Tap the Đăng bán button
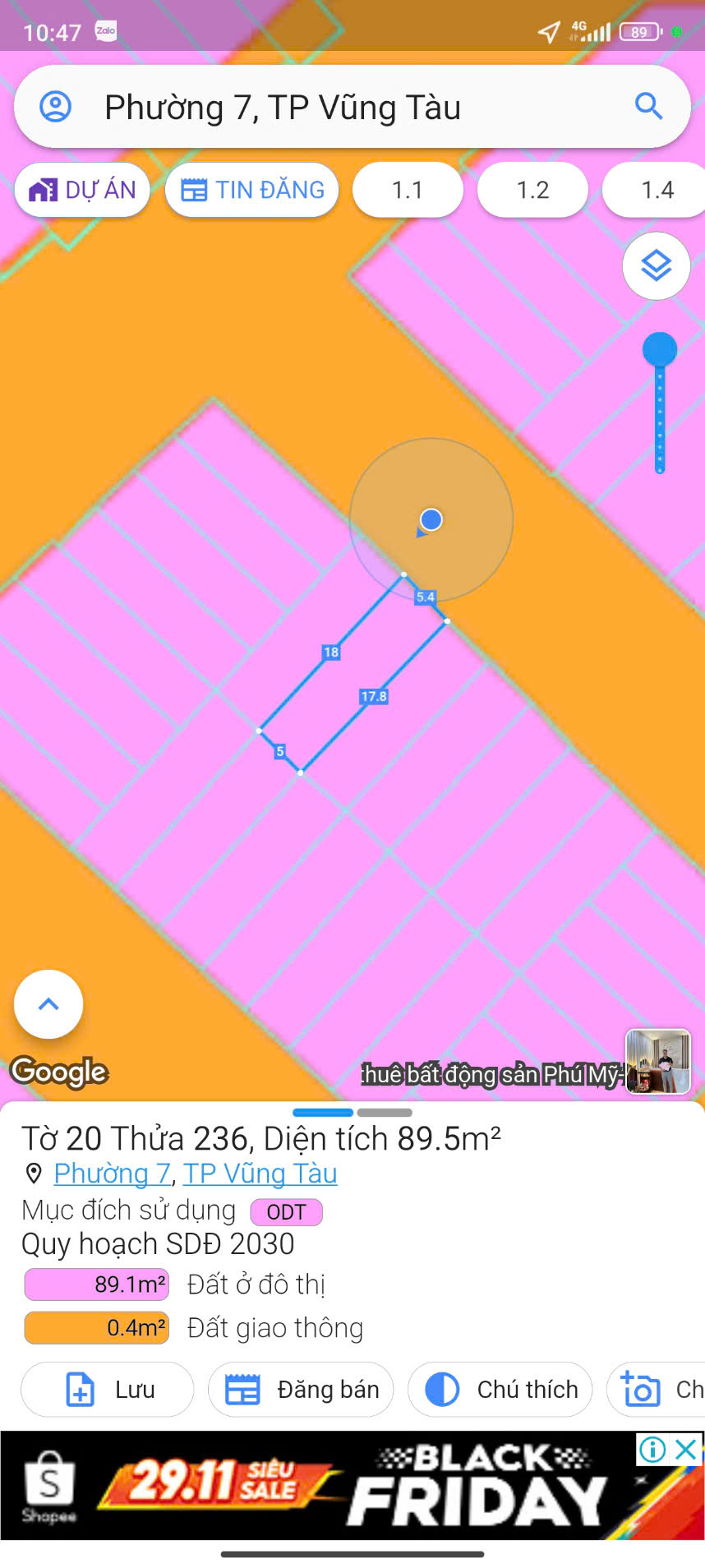The height and width of the screenshot is (1568, 705). [301, 1390]
